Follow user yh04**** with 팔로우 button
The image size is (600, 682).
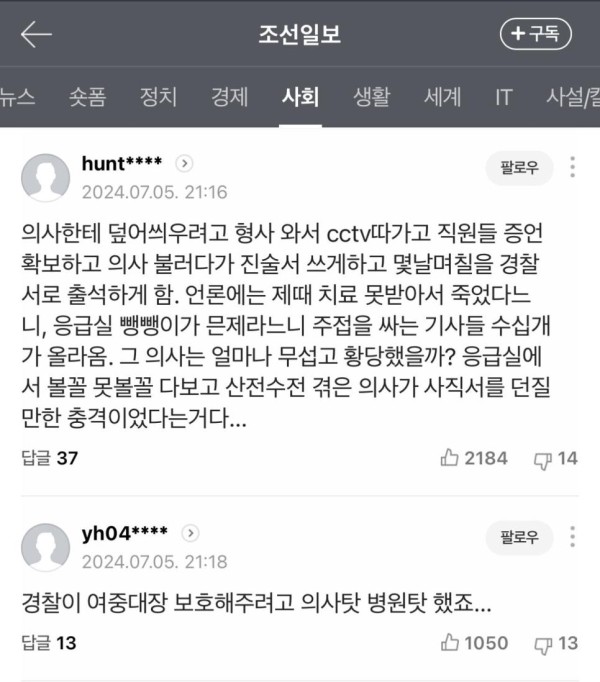[x=519, y=538]
